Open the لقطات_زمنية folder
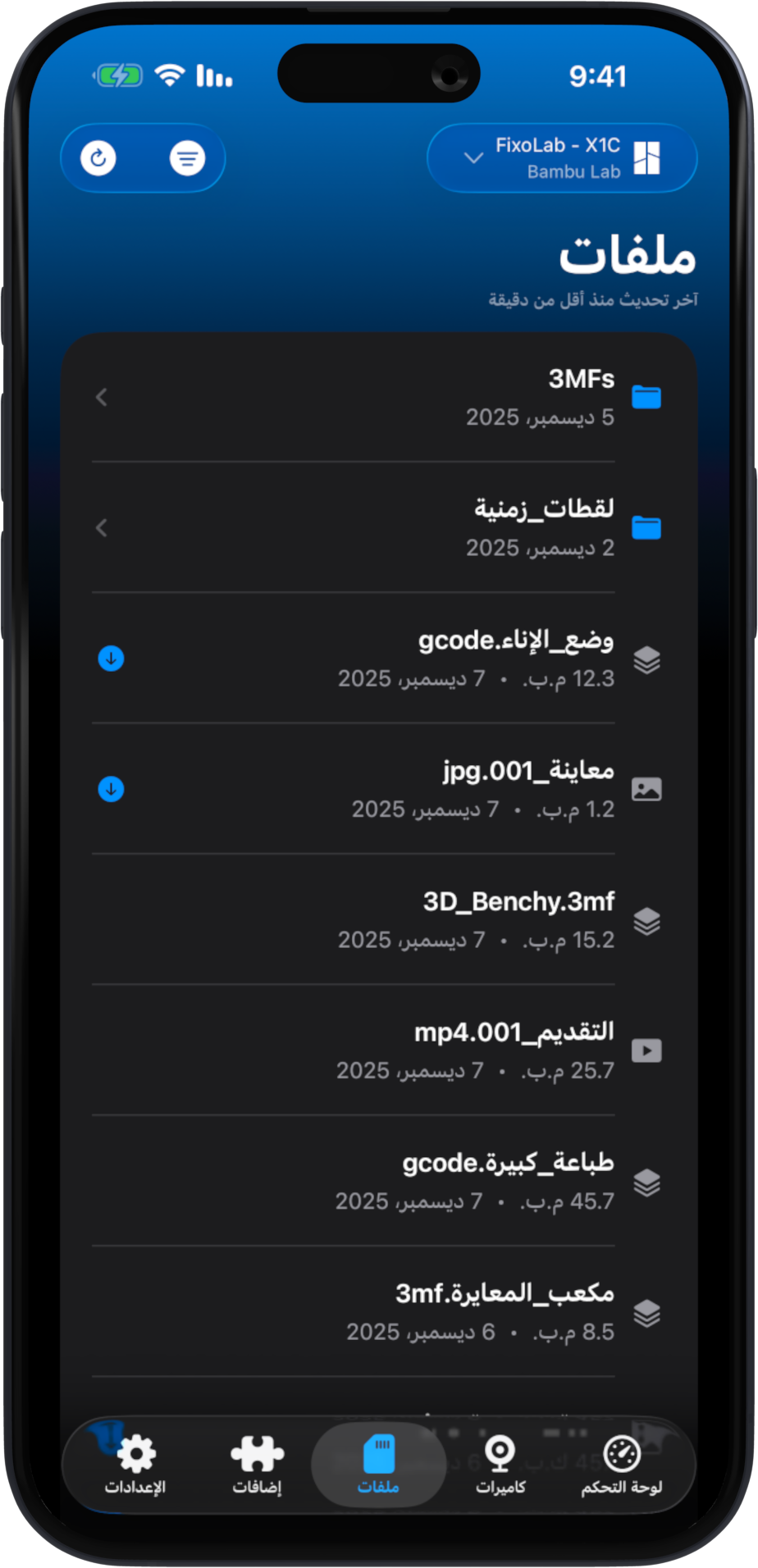Viewport: 758px width, 1568px height. tap(377, 528)
